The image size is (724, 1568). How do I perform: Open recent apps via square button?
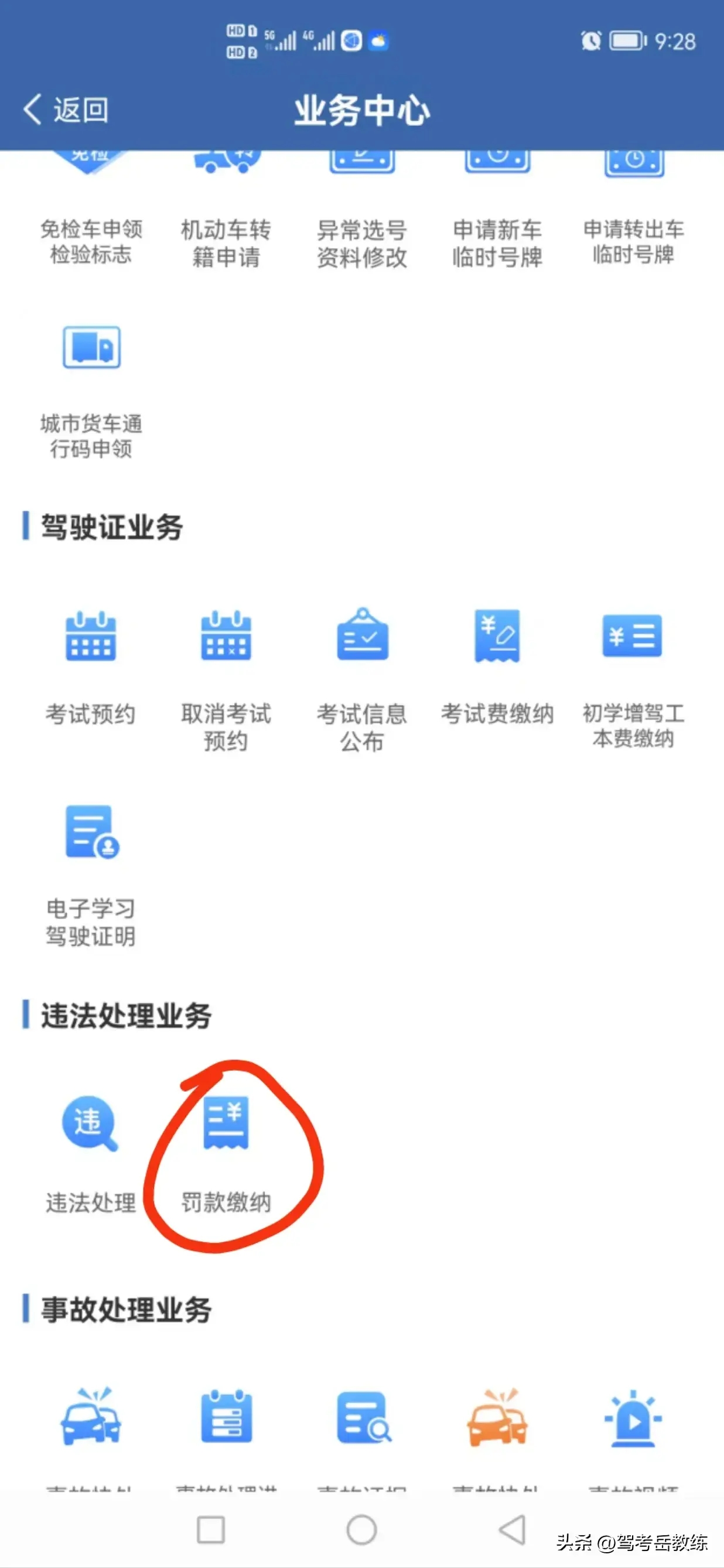(x=211, y=1530)
